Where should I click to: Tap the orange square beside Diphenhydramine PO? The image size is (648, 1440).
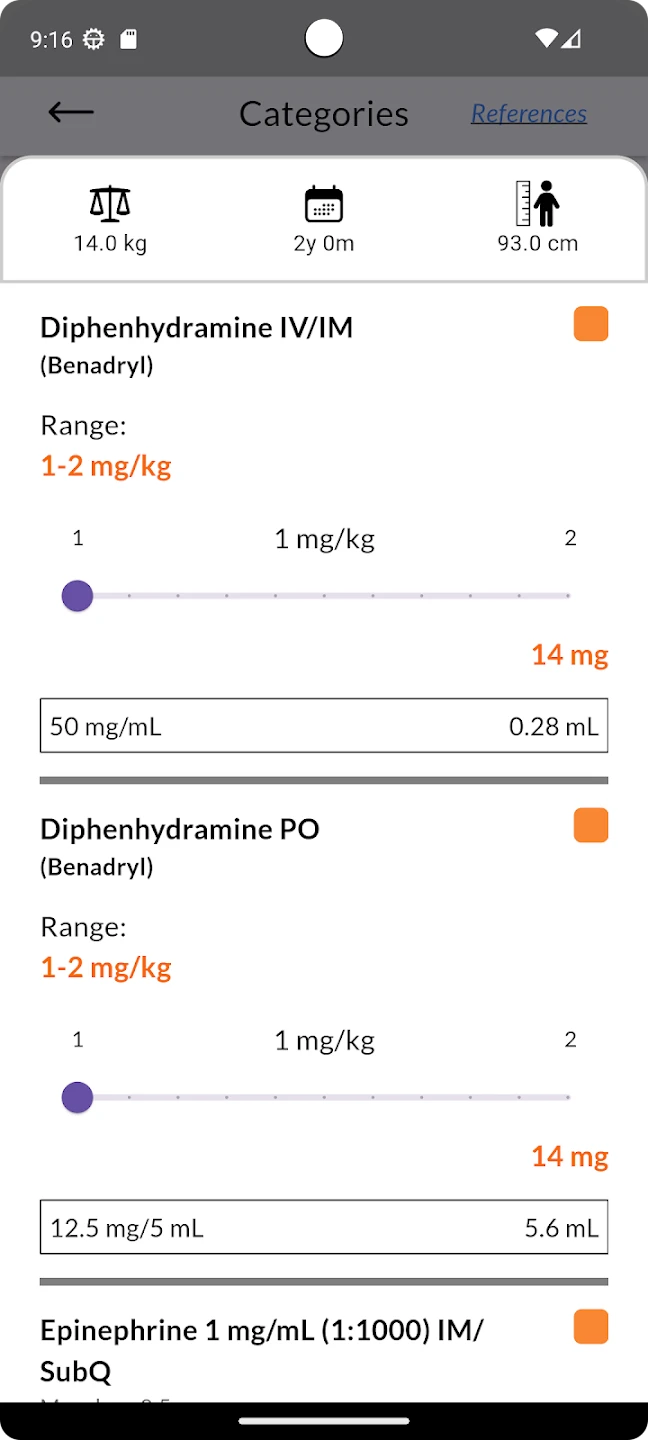point(591,826)
